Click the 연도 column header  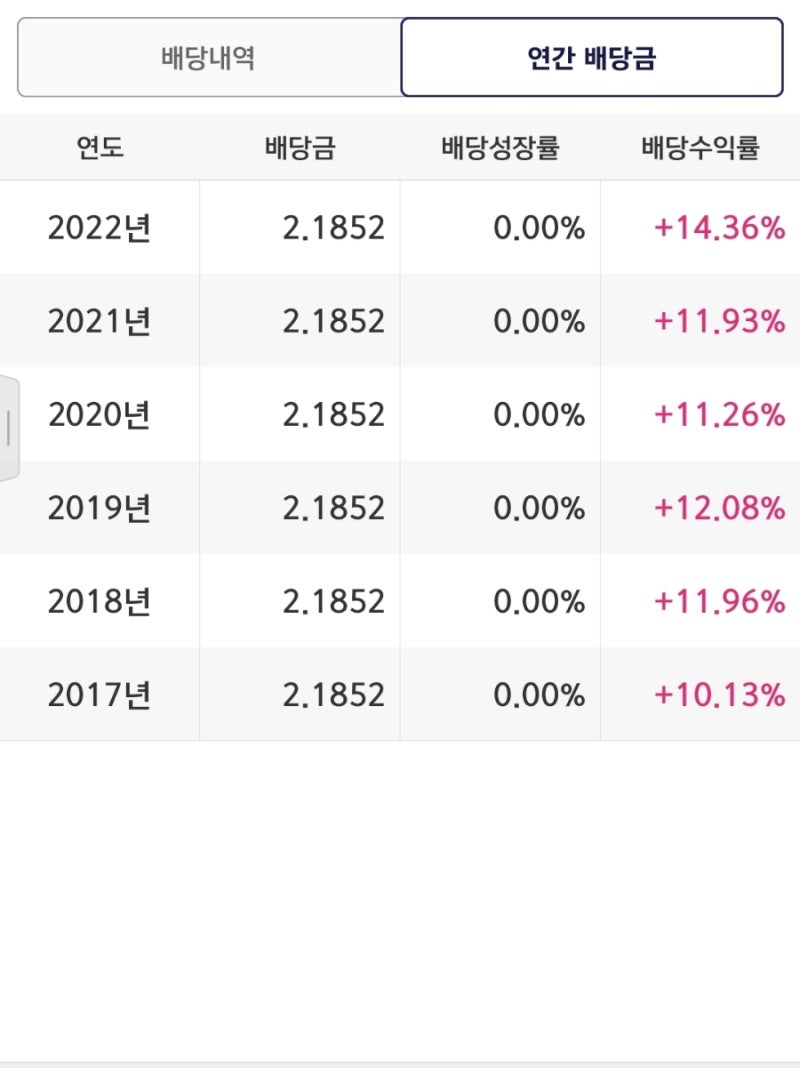click(100, 146)
